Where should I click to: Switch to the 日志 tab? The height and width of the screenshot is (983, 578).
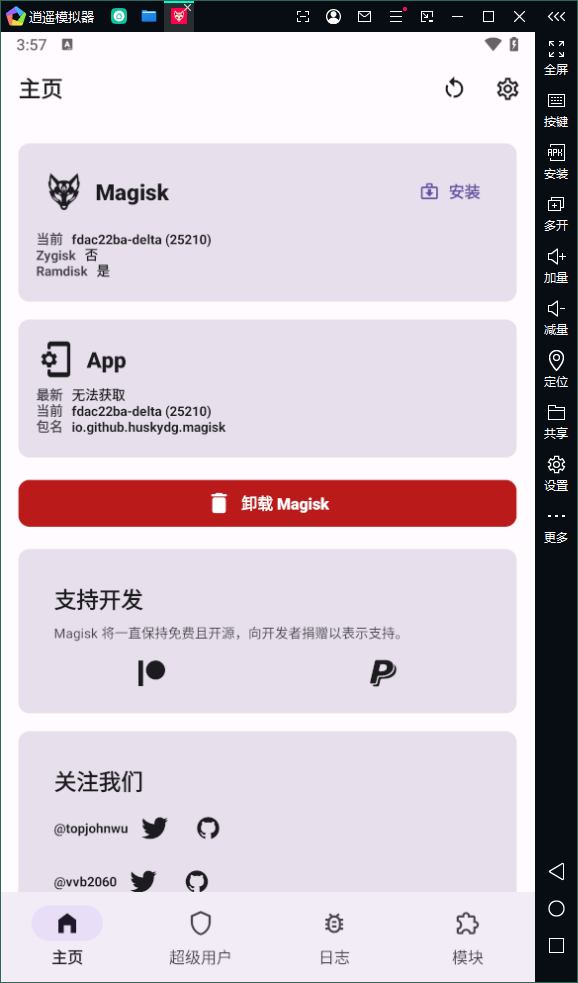pos(334,938)
